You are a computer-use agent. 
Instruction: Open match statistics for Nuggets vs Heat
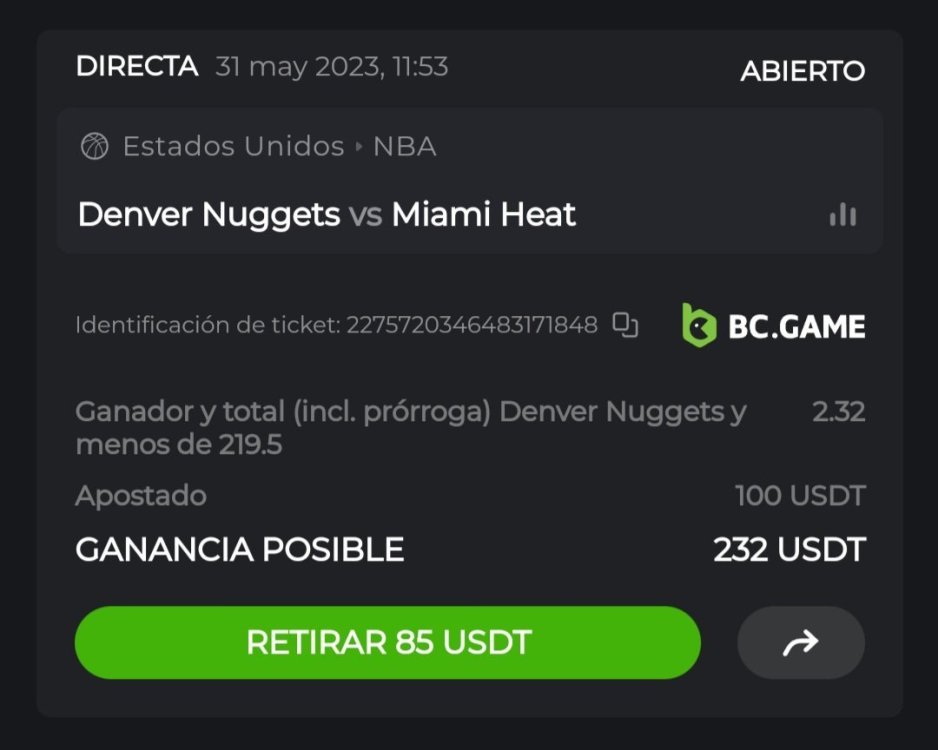coord(842,215)
